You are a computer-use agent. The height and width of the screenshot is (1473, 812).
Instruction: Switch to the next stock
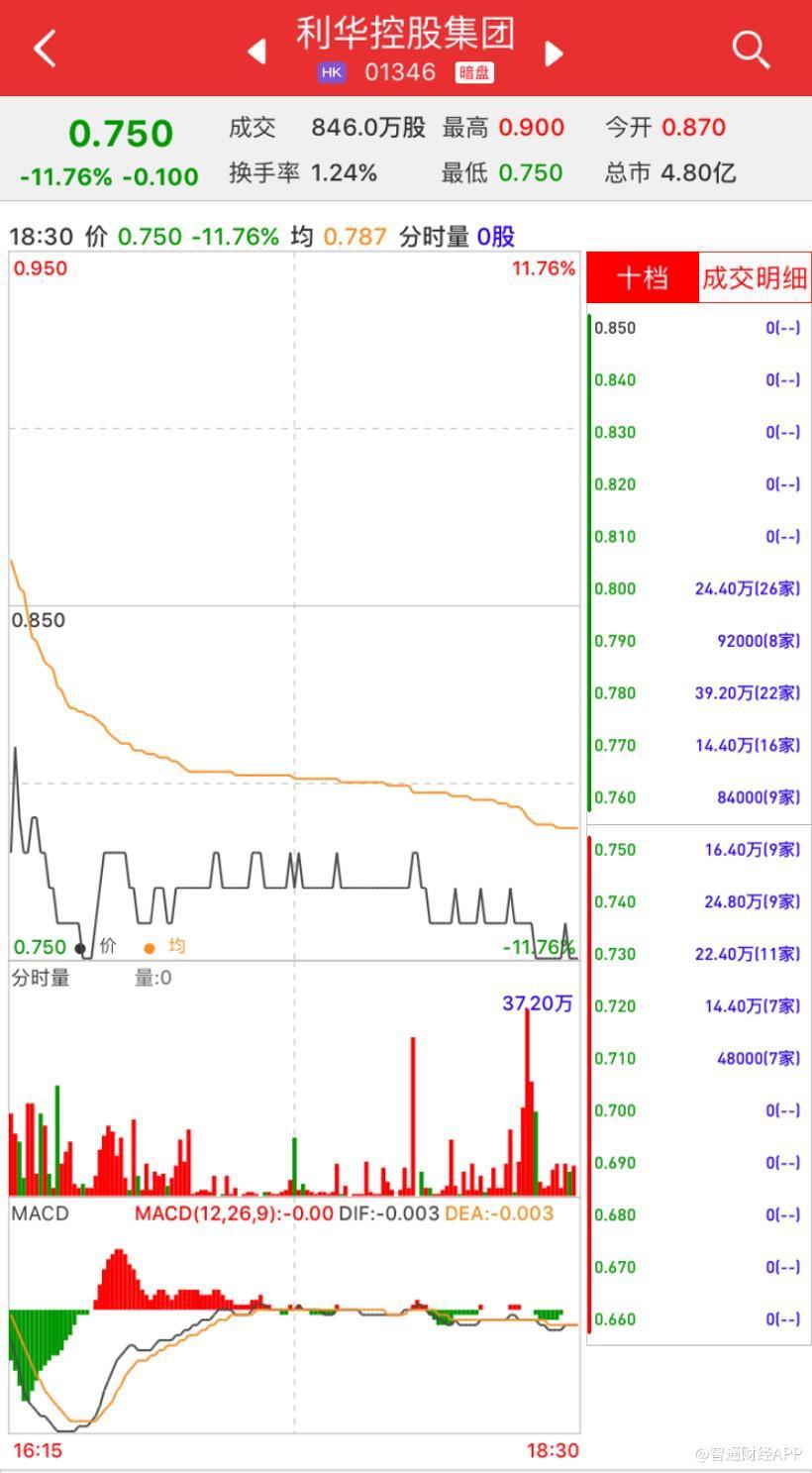tap(555, 53)
